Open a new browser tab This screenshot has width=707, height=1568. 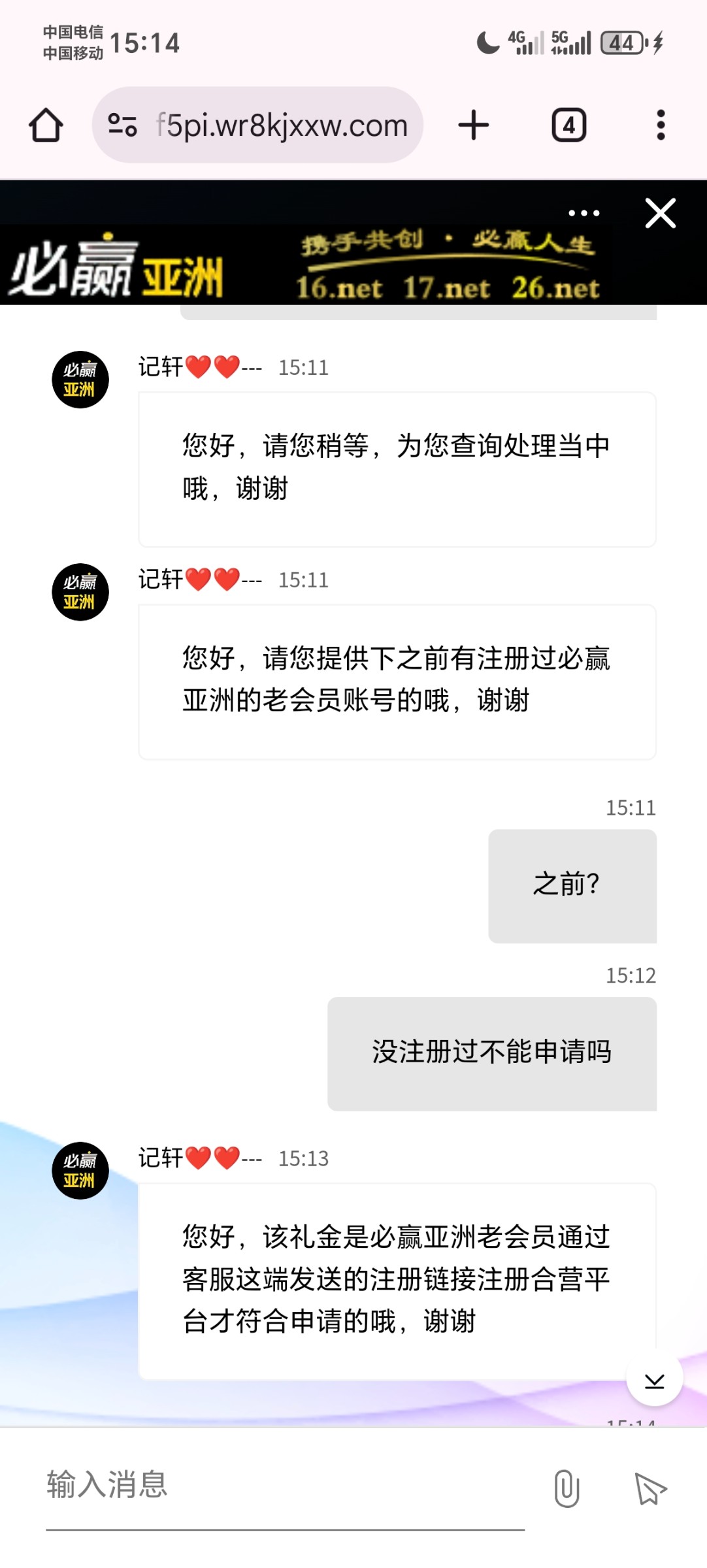474,125
